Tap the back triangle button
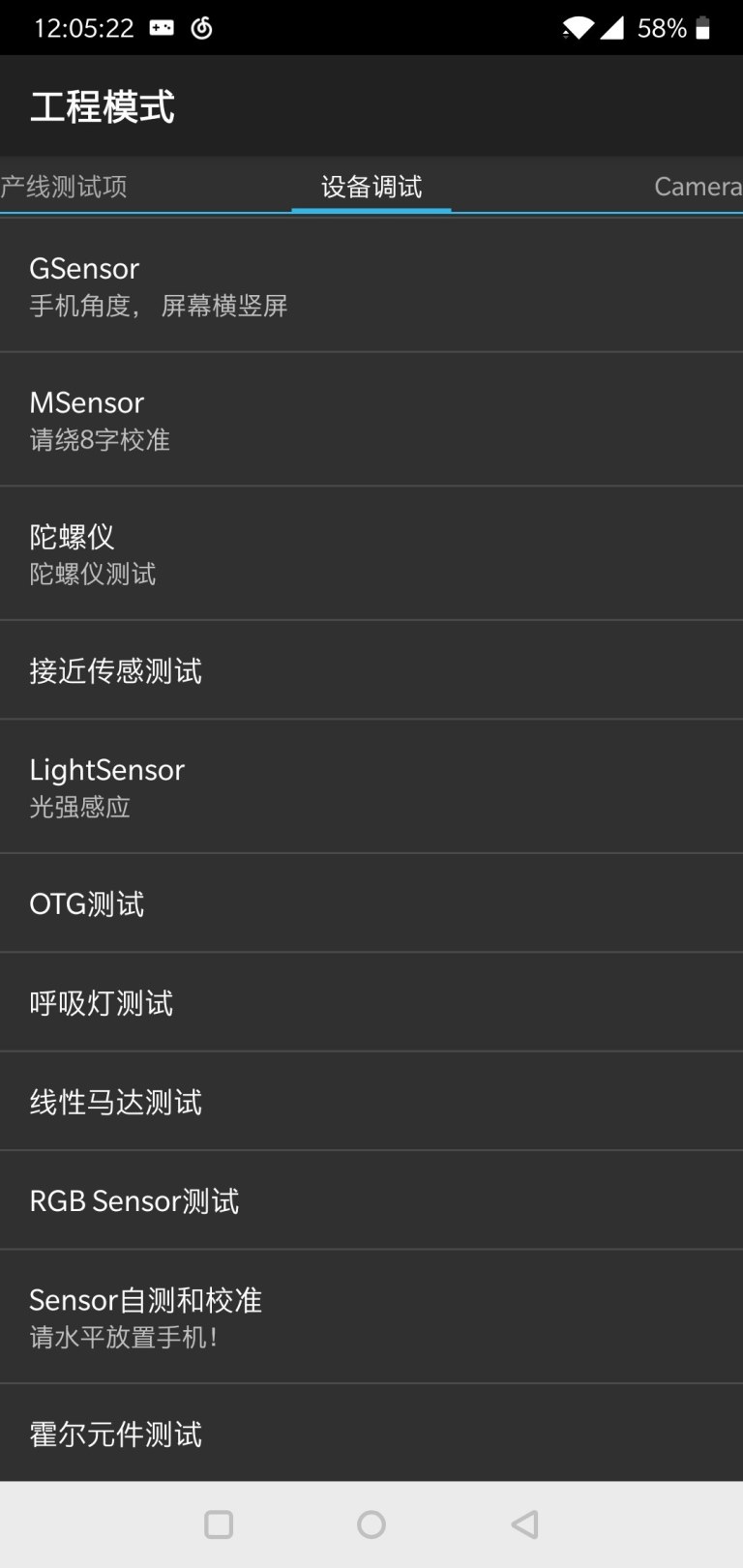Screen dimensions: 743x1568 523,1524
